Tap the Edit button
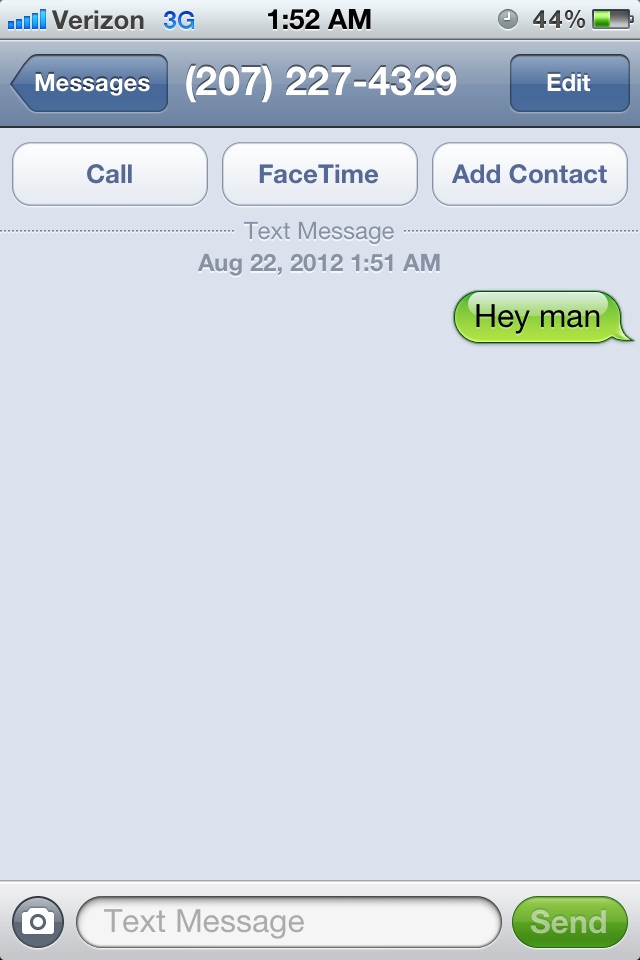 [x=568, y=84]
